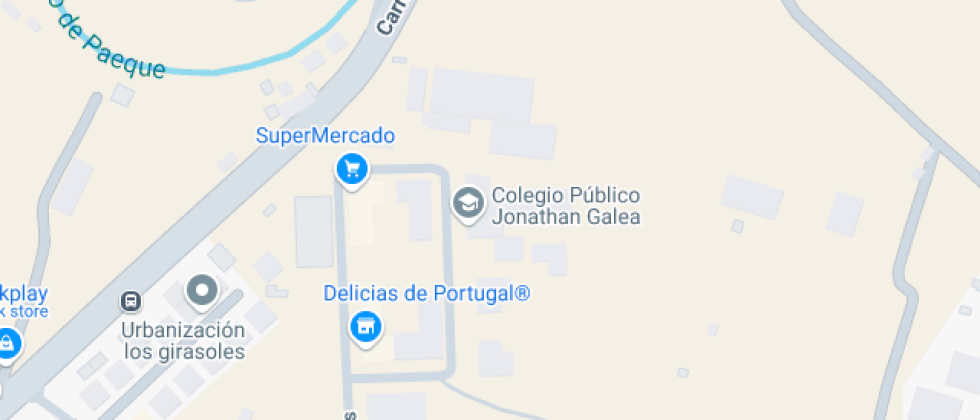Tap the Delicias de Portugal store pin
This screenshot has height=420, width=980.
[x=366, y=326]
